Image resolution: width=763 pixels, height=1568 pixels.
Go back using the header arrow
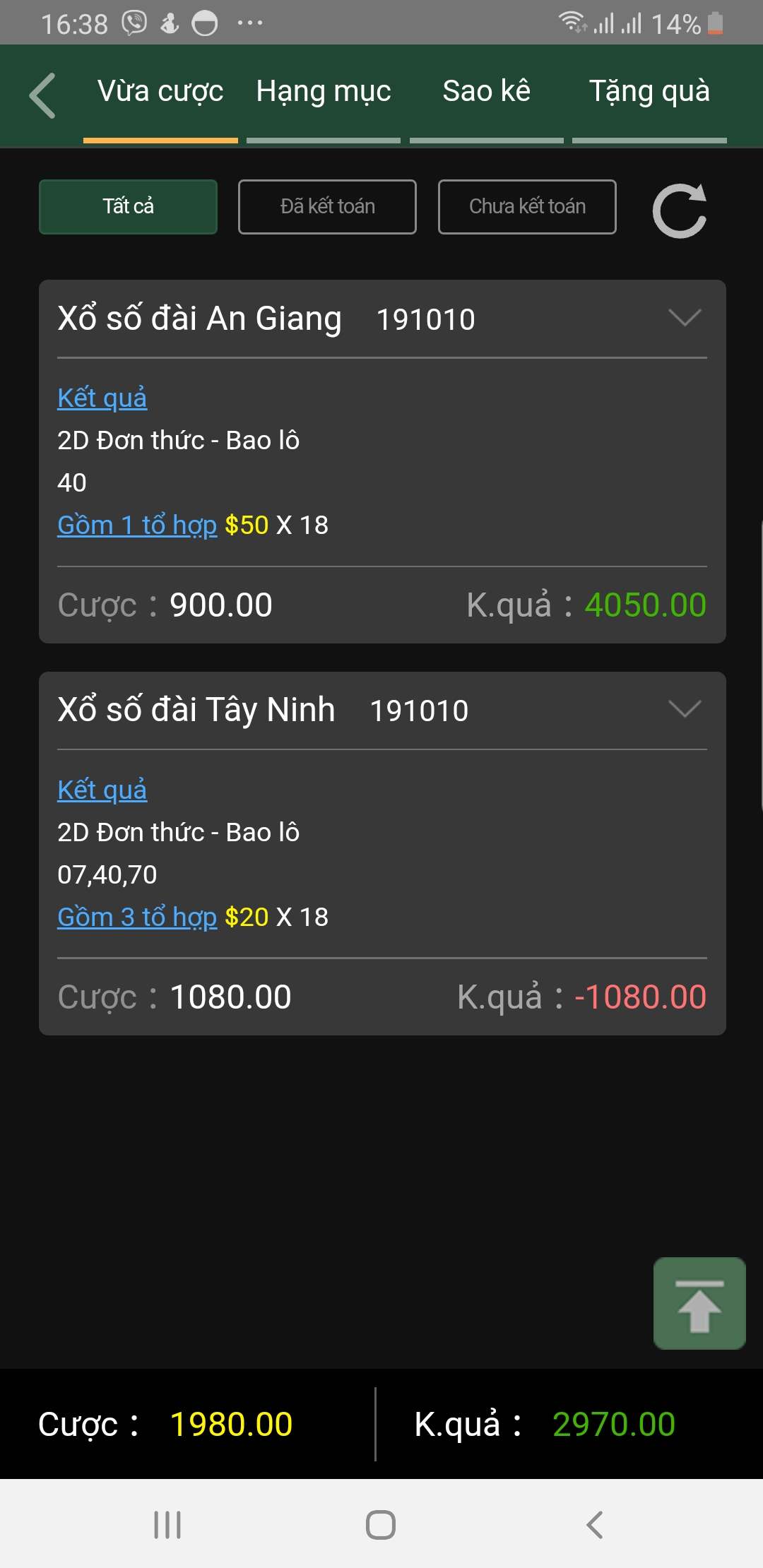[x=43, y=96]
